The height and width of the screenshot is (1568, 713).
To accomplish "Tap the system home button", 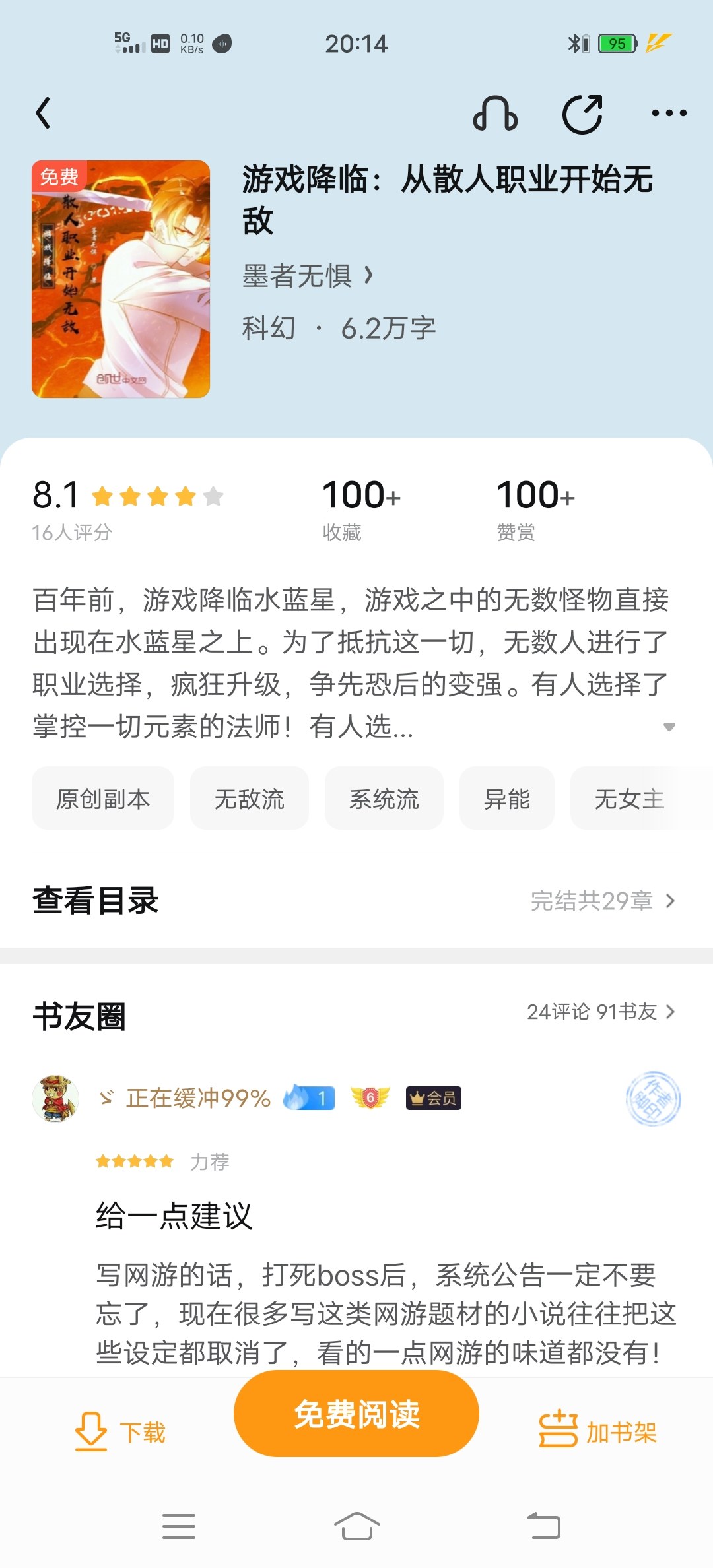I will 356,1526.
